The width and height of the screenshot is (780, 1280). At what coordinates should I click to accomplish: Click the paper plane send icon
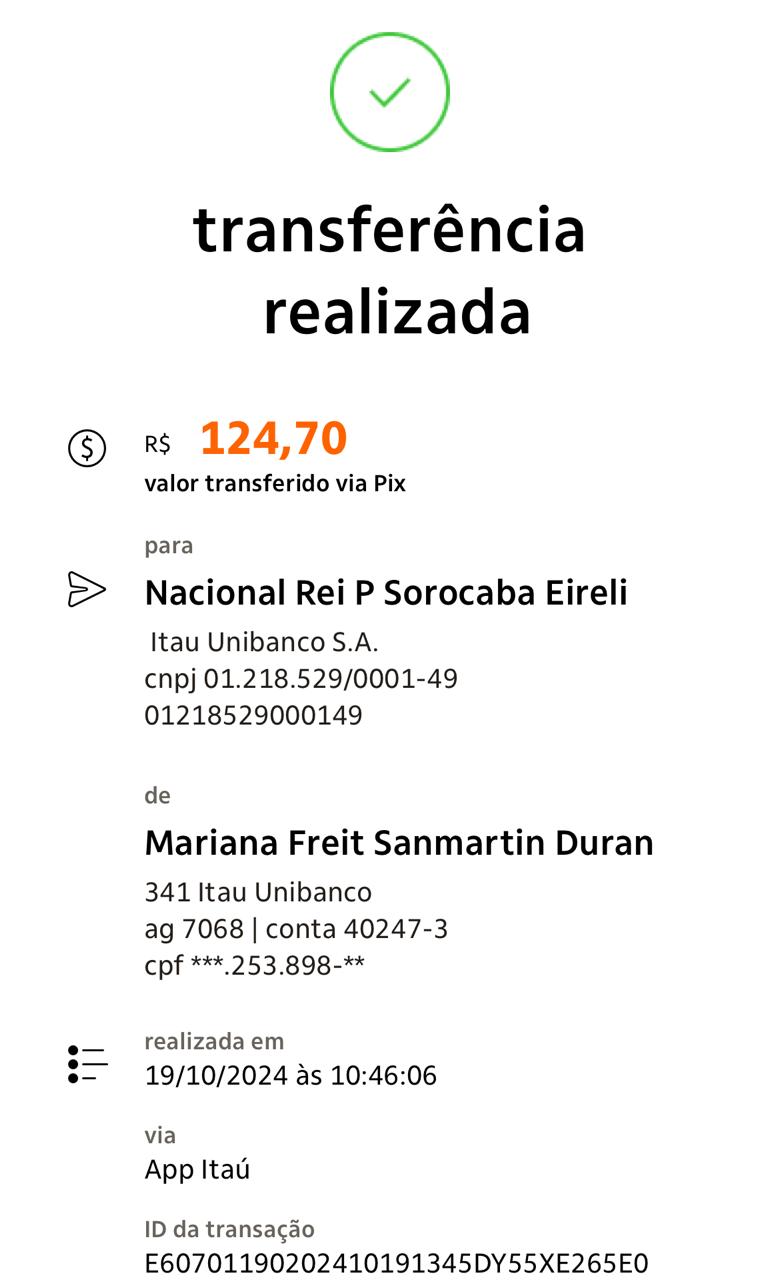(x=87, y=590)
